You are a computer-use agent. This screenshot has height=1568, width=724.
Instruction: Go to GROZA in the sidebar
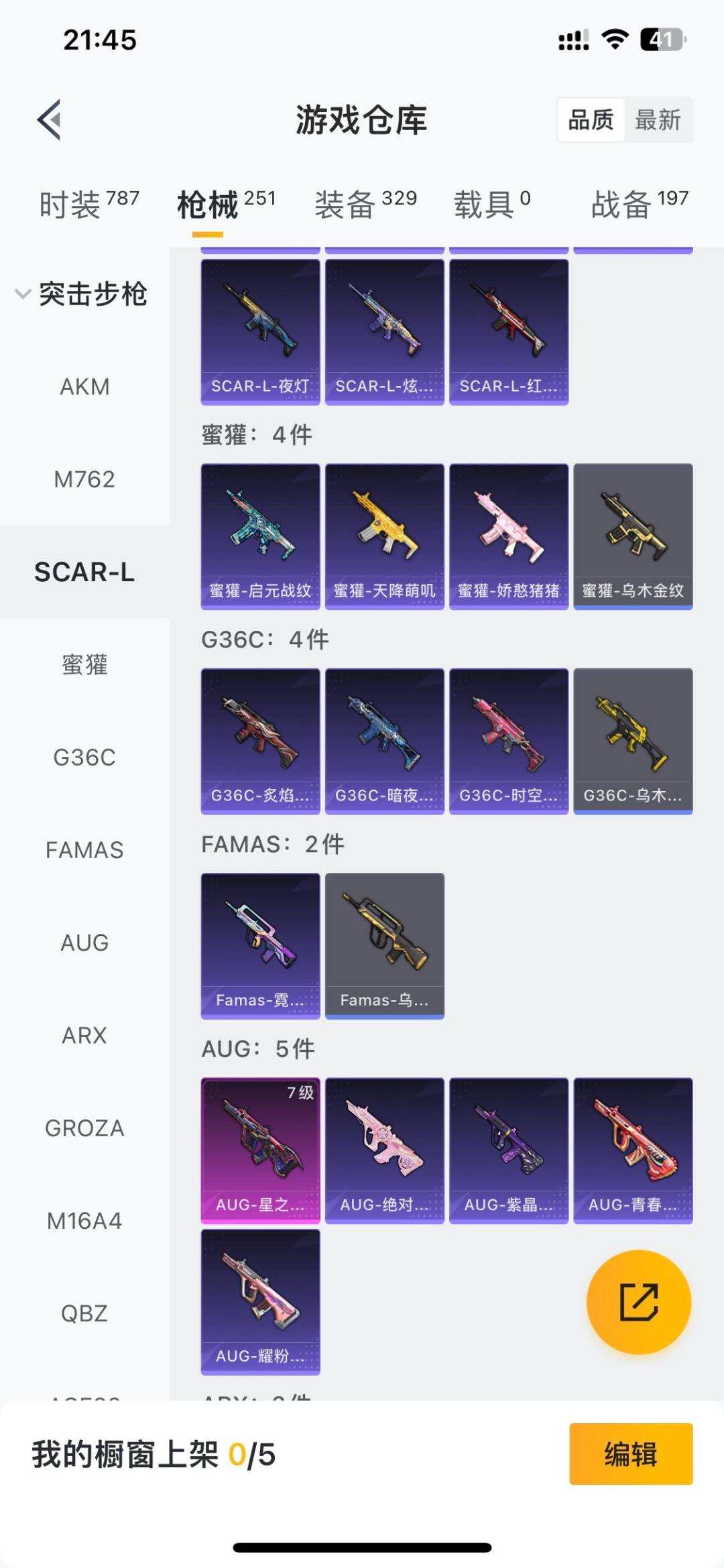tap(84, 1128)
